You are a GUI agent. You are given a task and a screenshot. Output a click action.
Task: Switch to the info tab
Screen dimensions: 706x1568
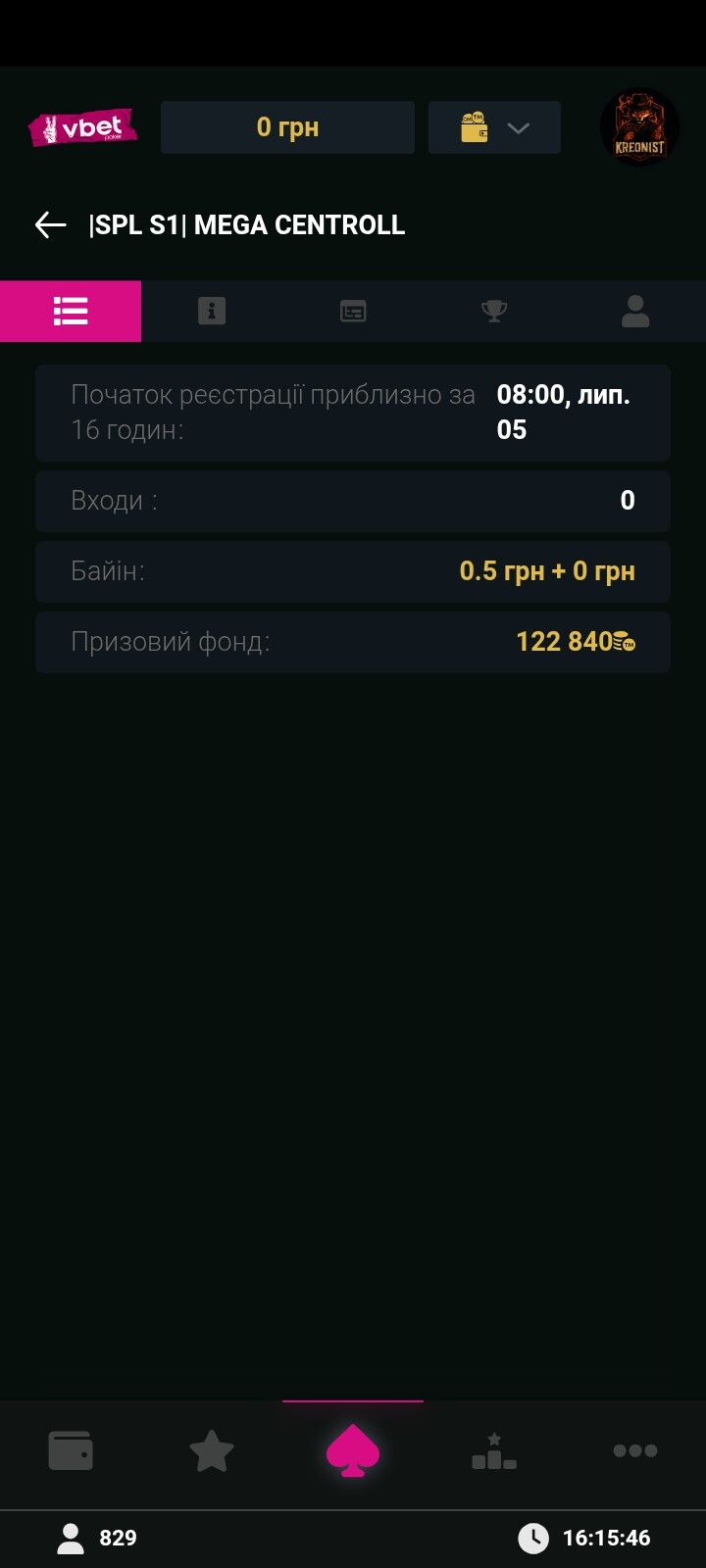pyautogui.click(x=212, y=311)
